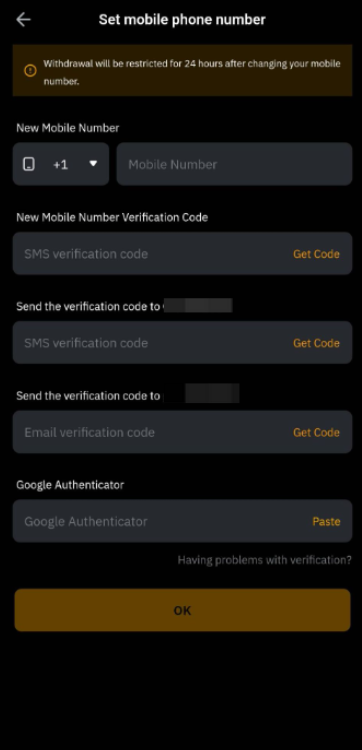
Task: Paste the Google Authenticator code
Action: [326, 521]
